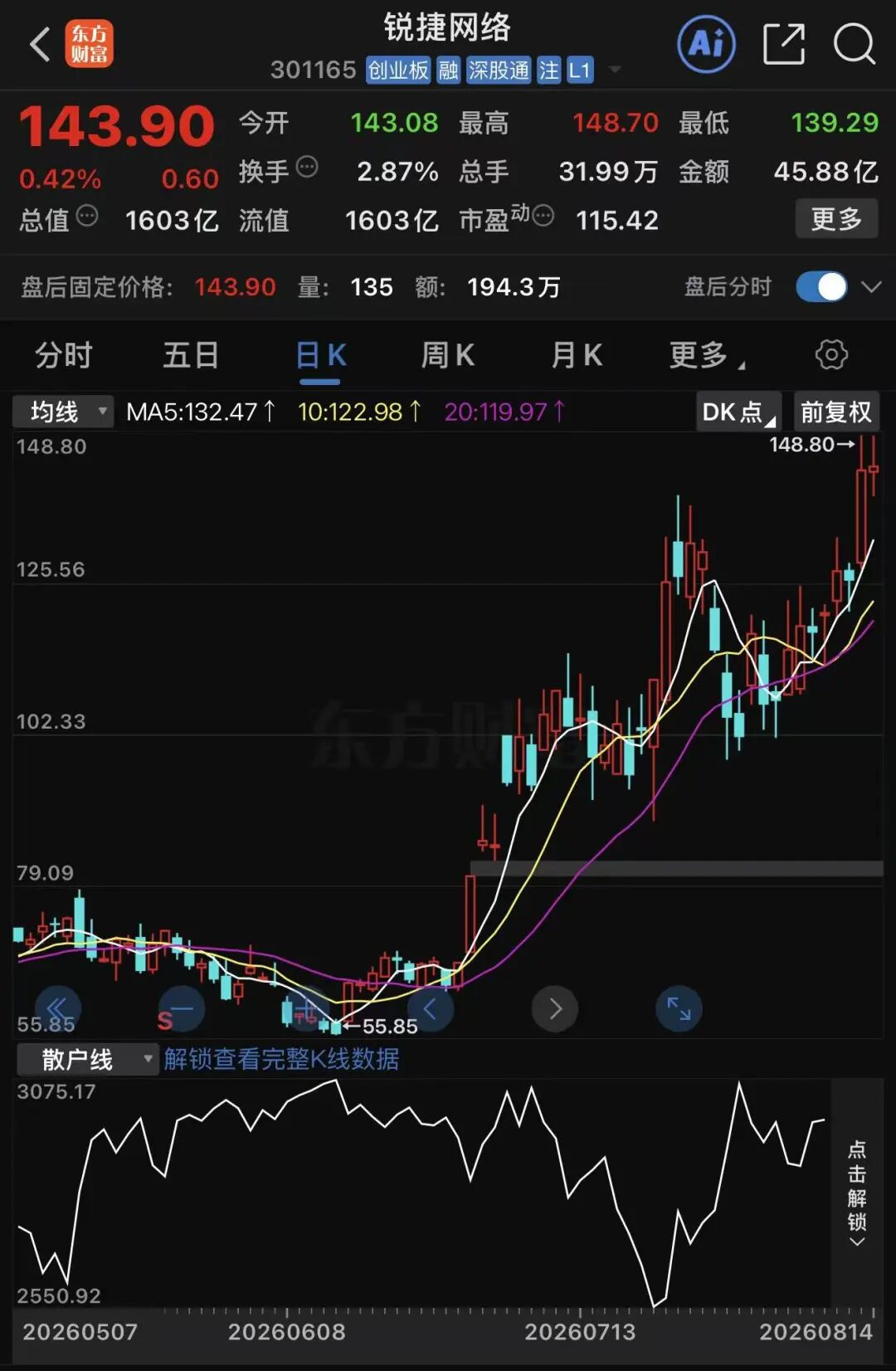Open the 散户线 indicator dropdown
This screenshot has width=896, height=1371.
pyautogui.click(x=87, y=1059)
